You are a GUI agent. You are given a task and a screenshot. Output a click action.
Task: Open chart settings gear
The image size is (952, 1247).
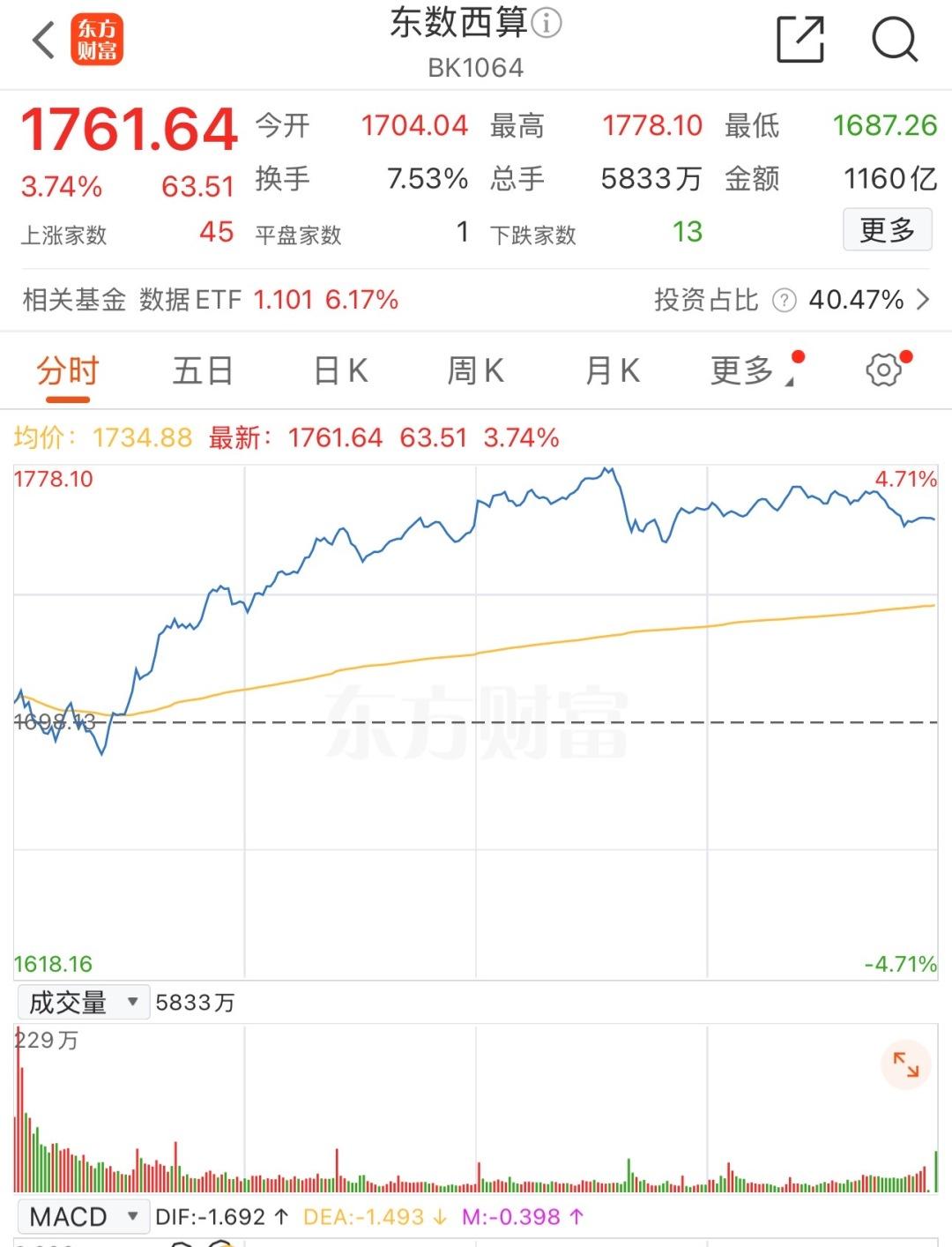pos(883,370)
